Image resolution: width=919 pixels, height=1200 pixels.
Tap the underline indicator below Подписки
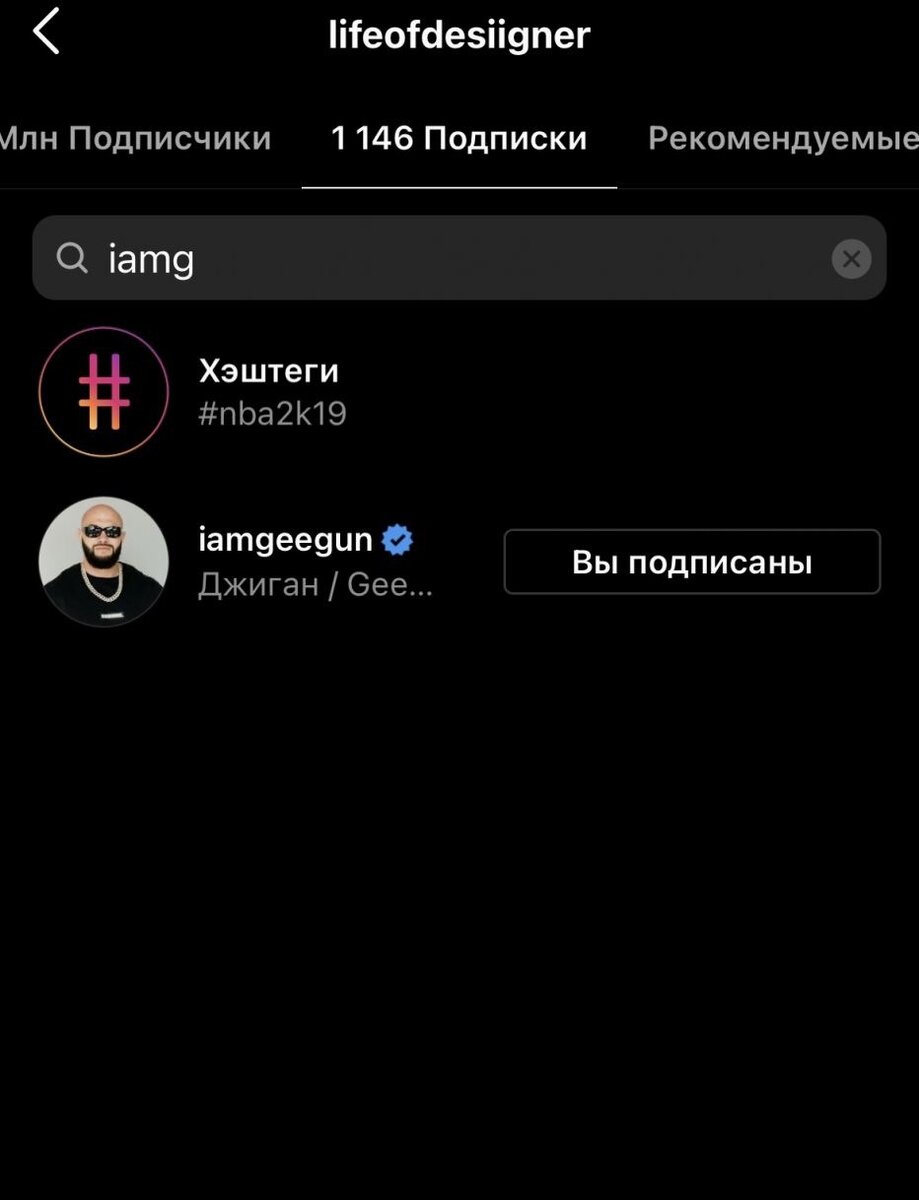[x=458, y=184]
